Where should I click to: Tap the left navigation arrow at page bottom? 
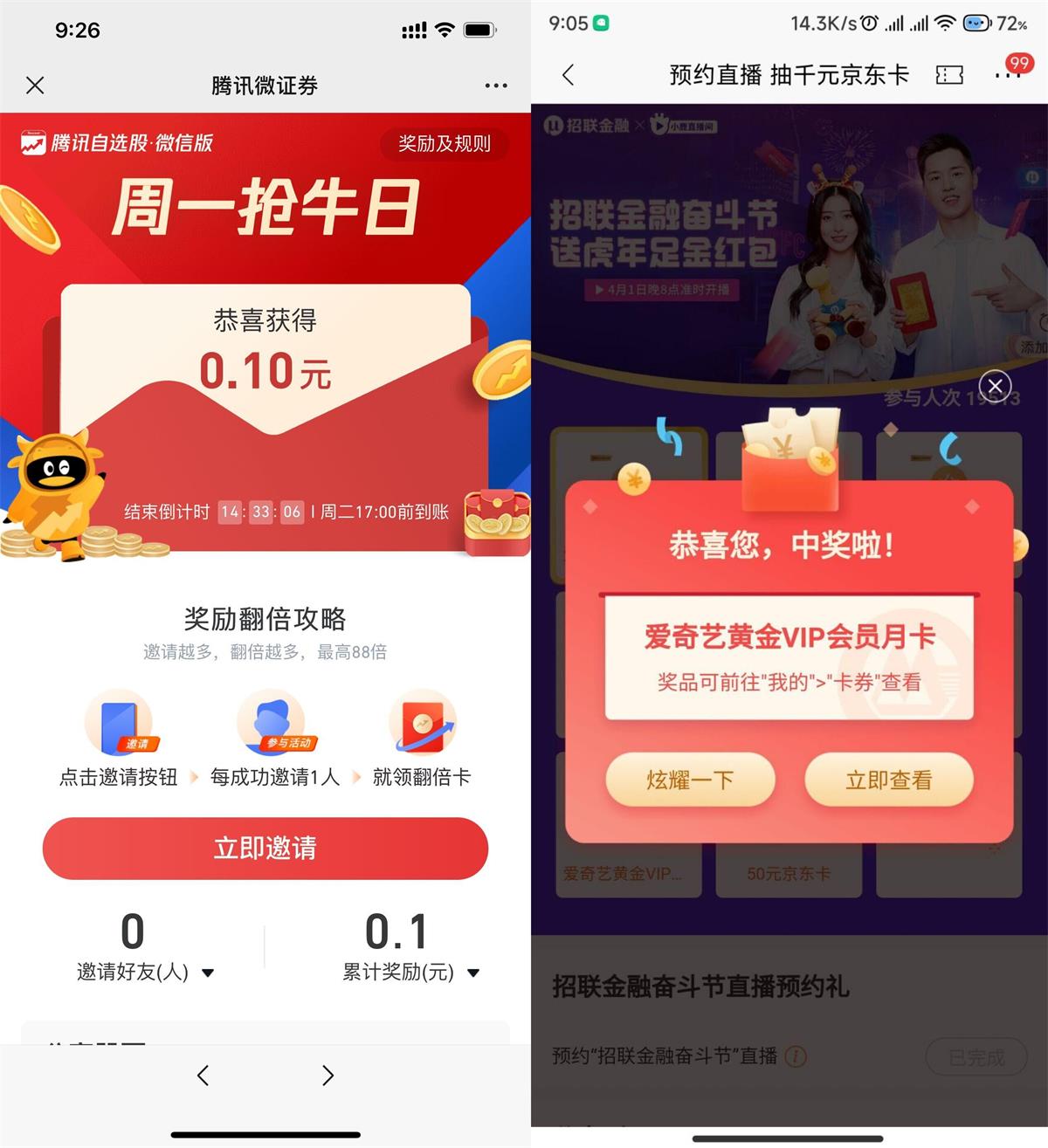click(203, 1076)
